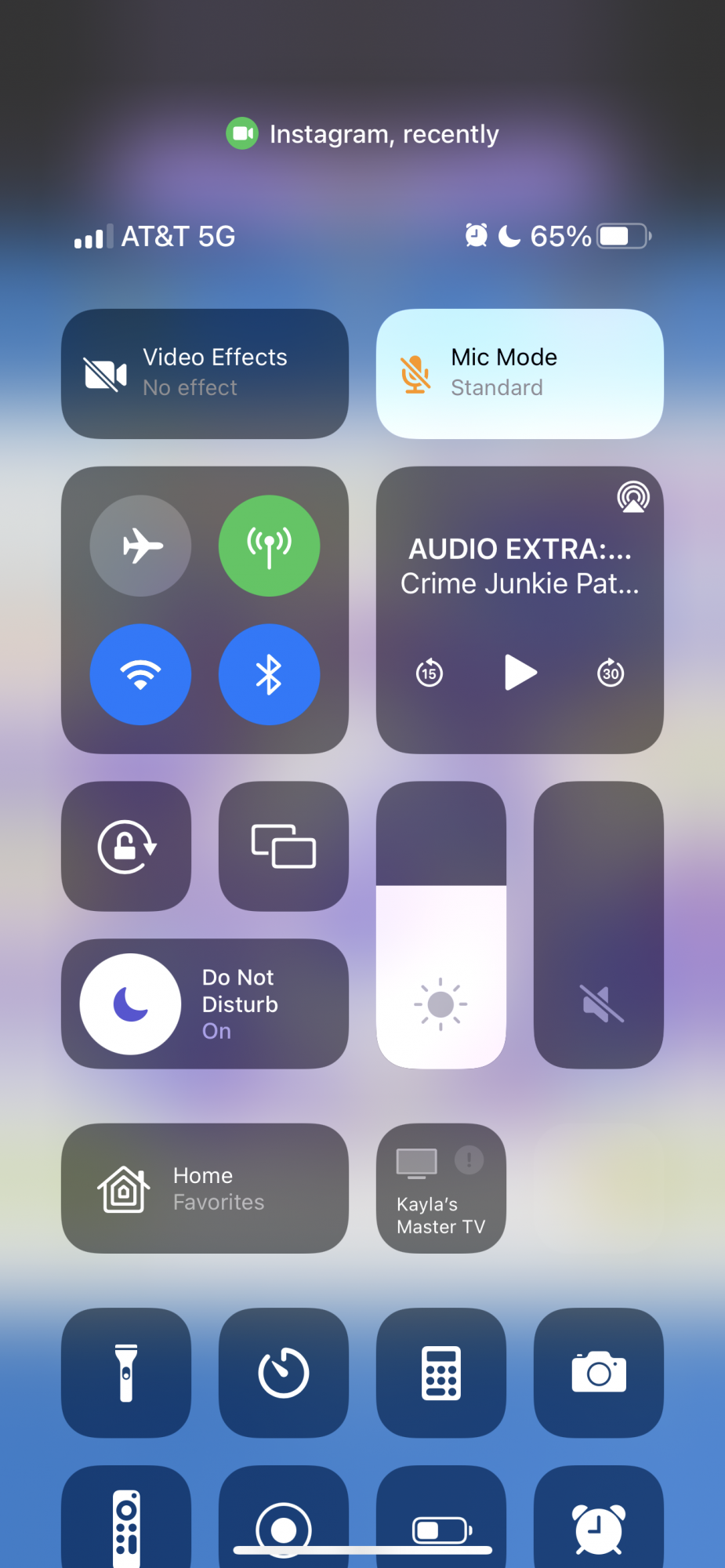Viewport: 725px width, 1568px height.
Task: Play the Crime Junkie audio
Action: tap(520, 673)
